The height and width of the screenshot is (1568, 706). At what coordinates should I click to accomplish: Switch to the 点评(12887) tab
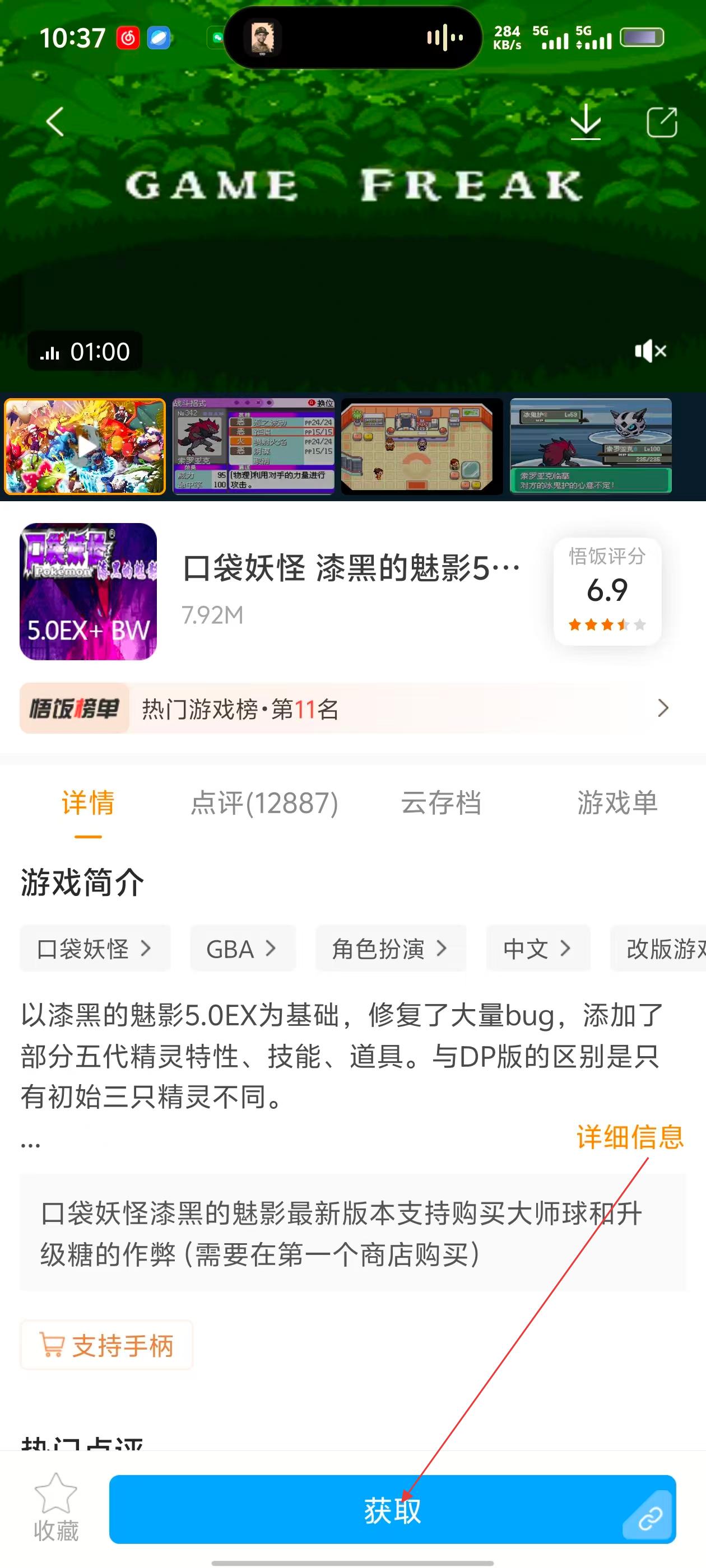coord(264,803)
